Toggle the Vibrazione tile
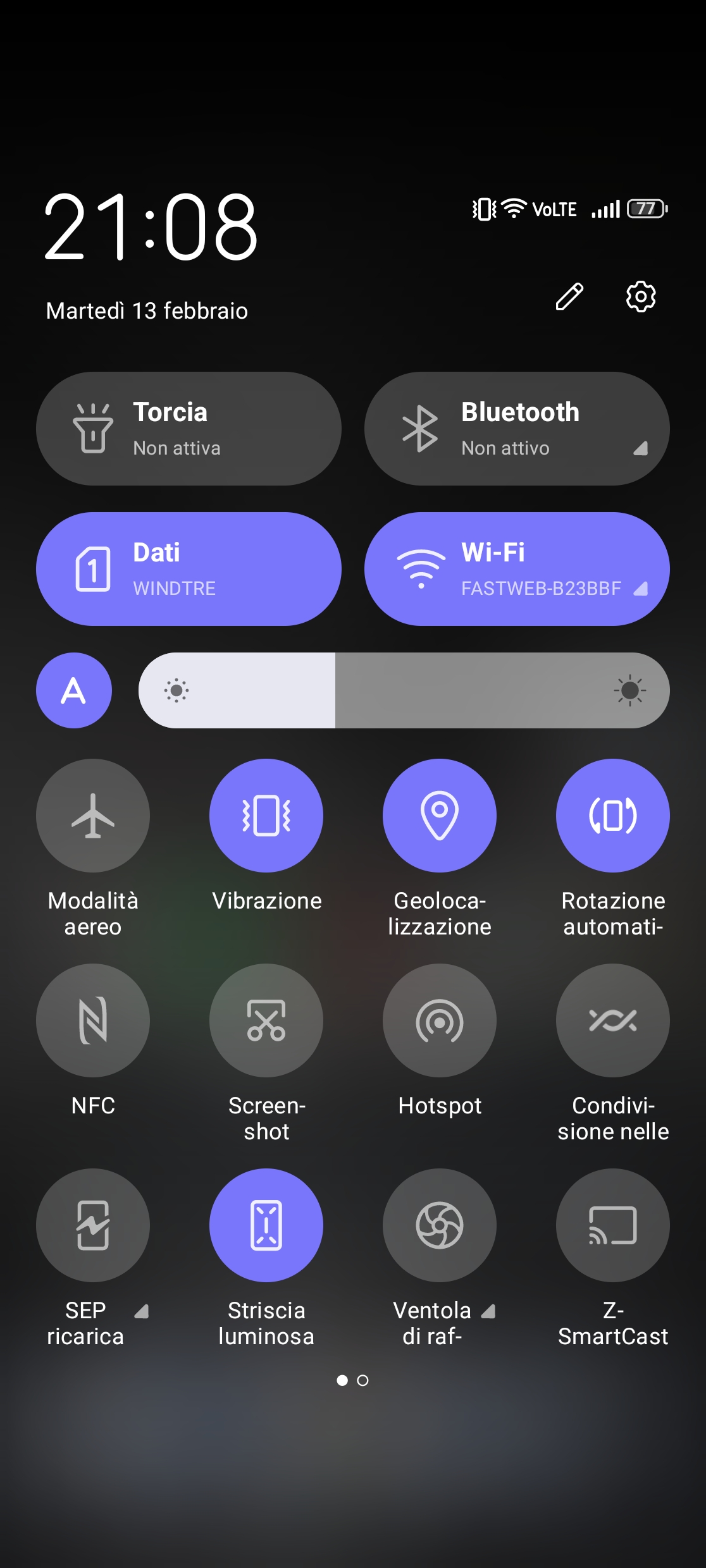Screen dimensions: 706x1568 (x=266, y=816)
